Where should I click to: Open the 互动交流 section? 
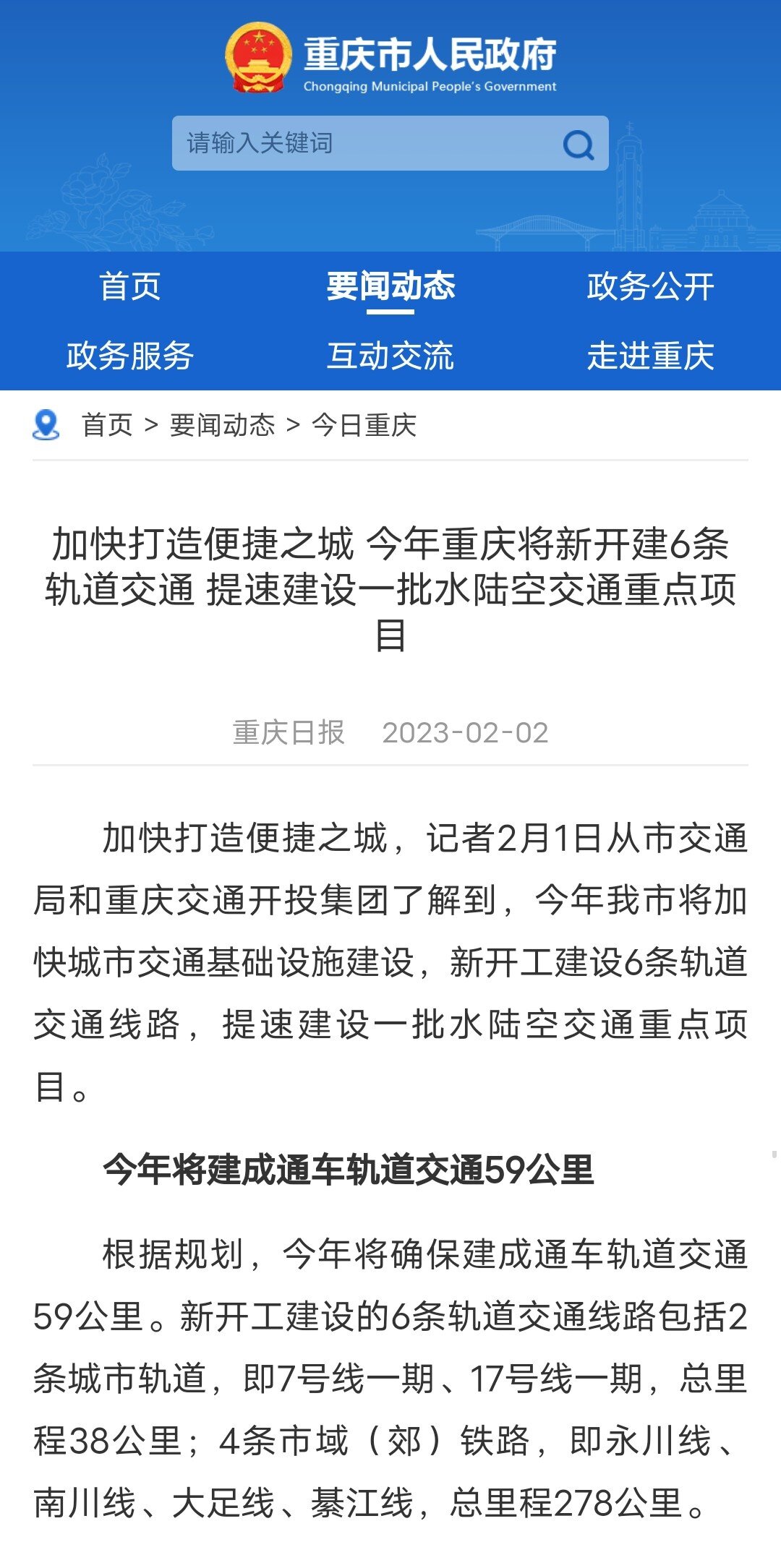[390, 356]
